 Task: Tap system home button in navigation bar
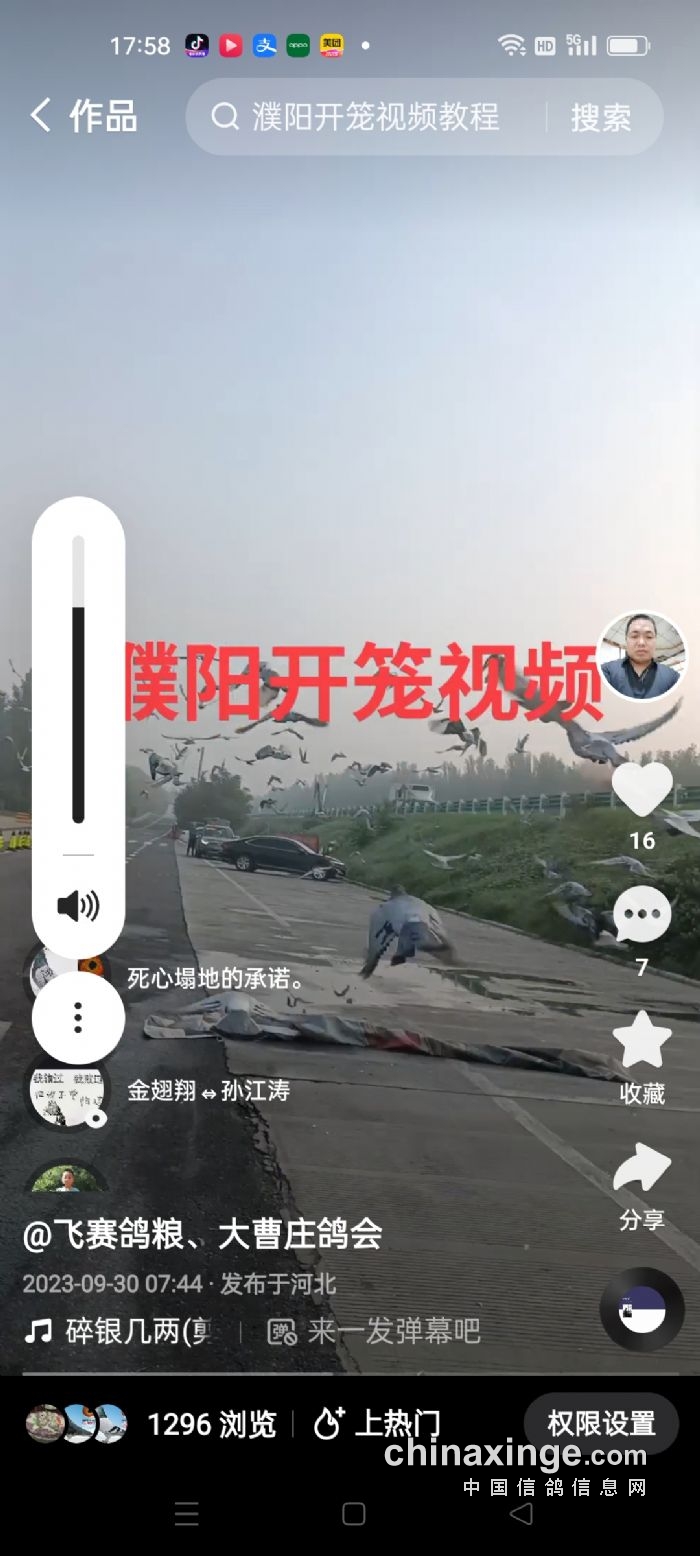[x=353, y=1513]
